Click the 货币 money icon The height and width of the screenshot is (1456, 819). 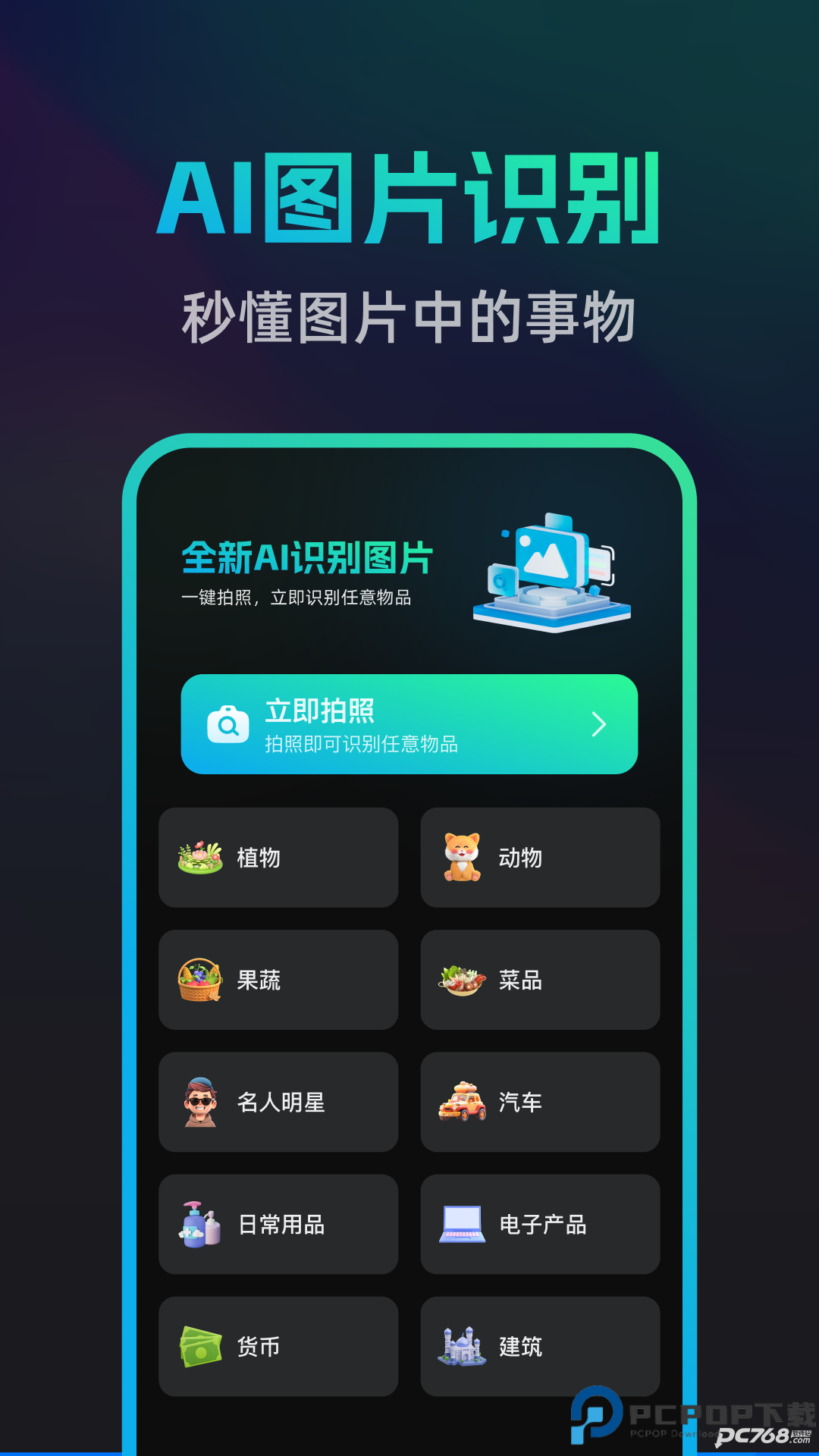202,1346
